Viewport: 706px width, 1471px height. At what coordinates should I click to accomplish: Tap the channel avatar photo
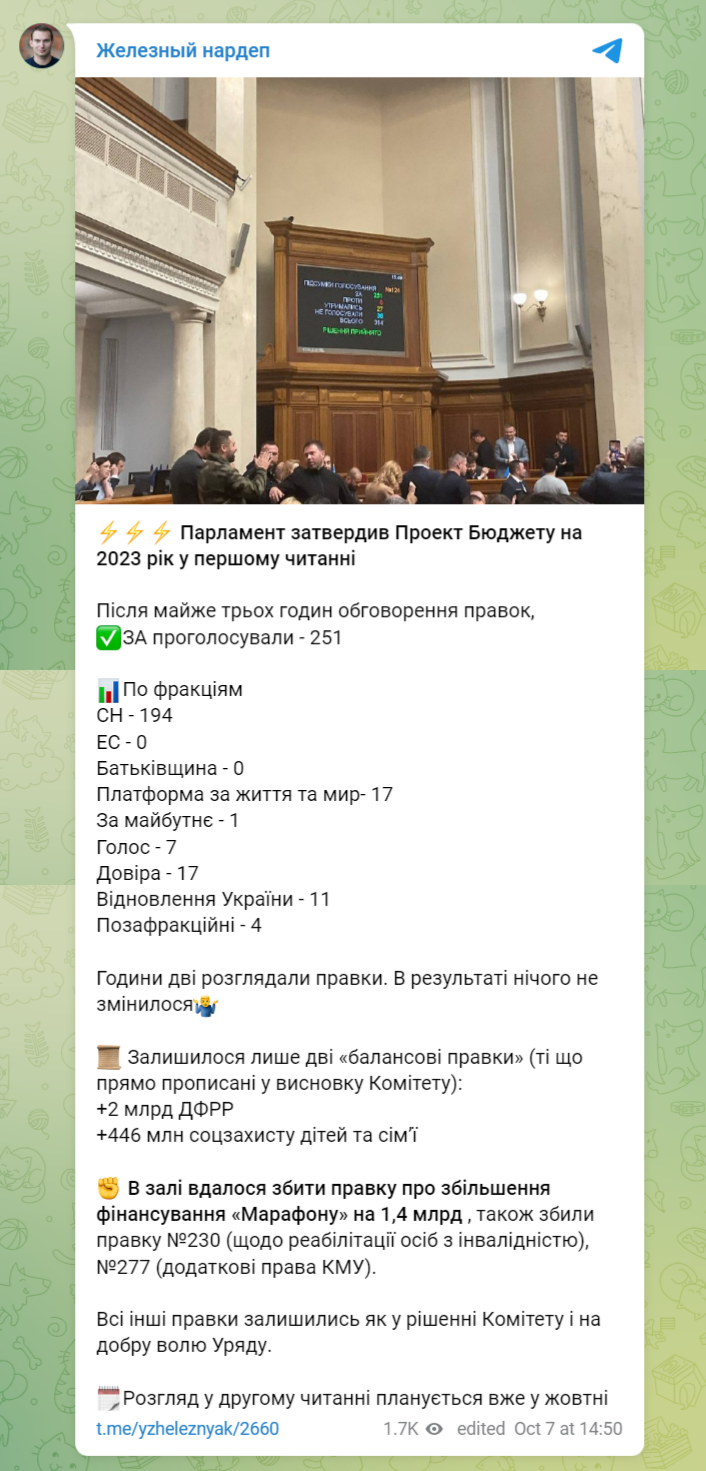pyautogui.click(x=41, y=47)
